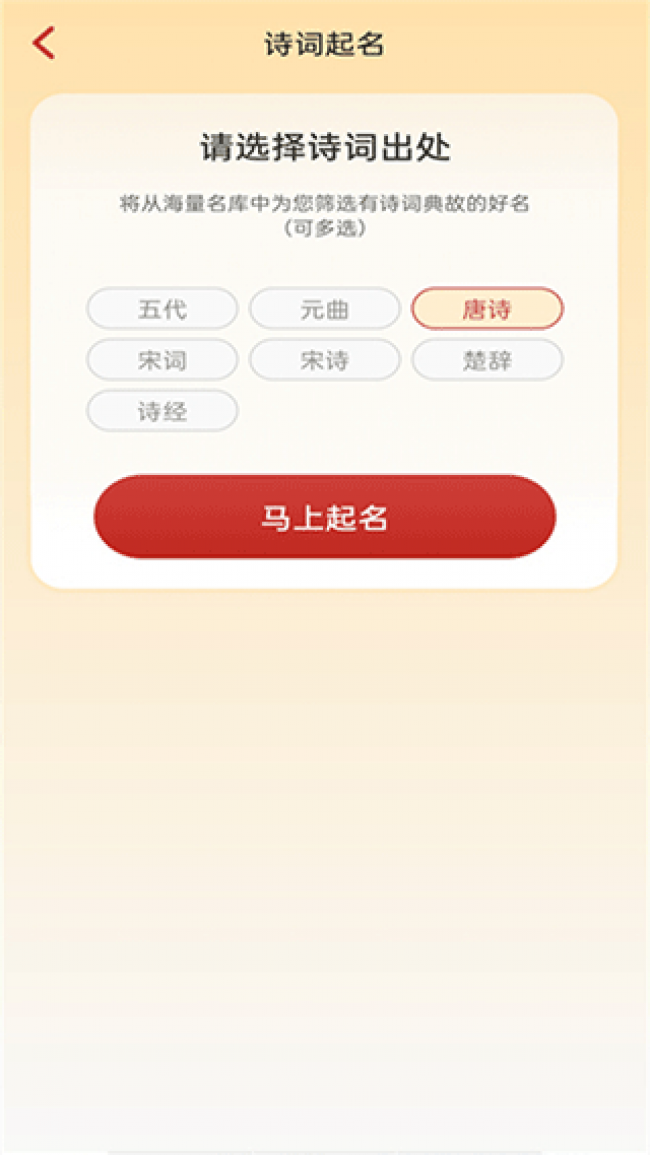Choose 宋词 as a poetry source

pos(162,360)
